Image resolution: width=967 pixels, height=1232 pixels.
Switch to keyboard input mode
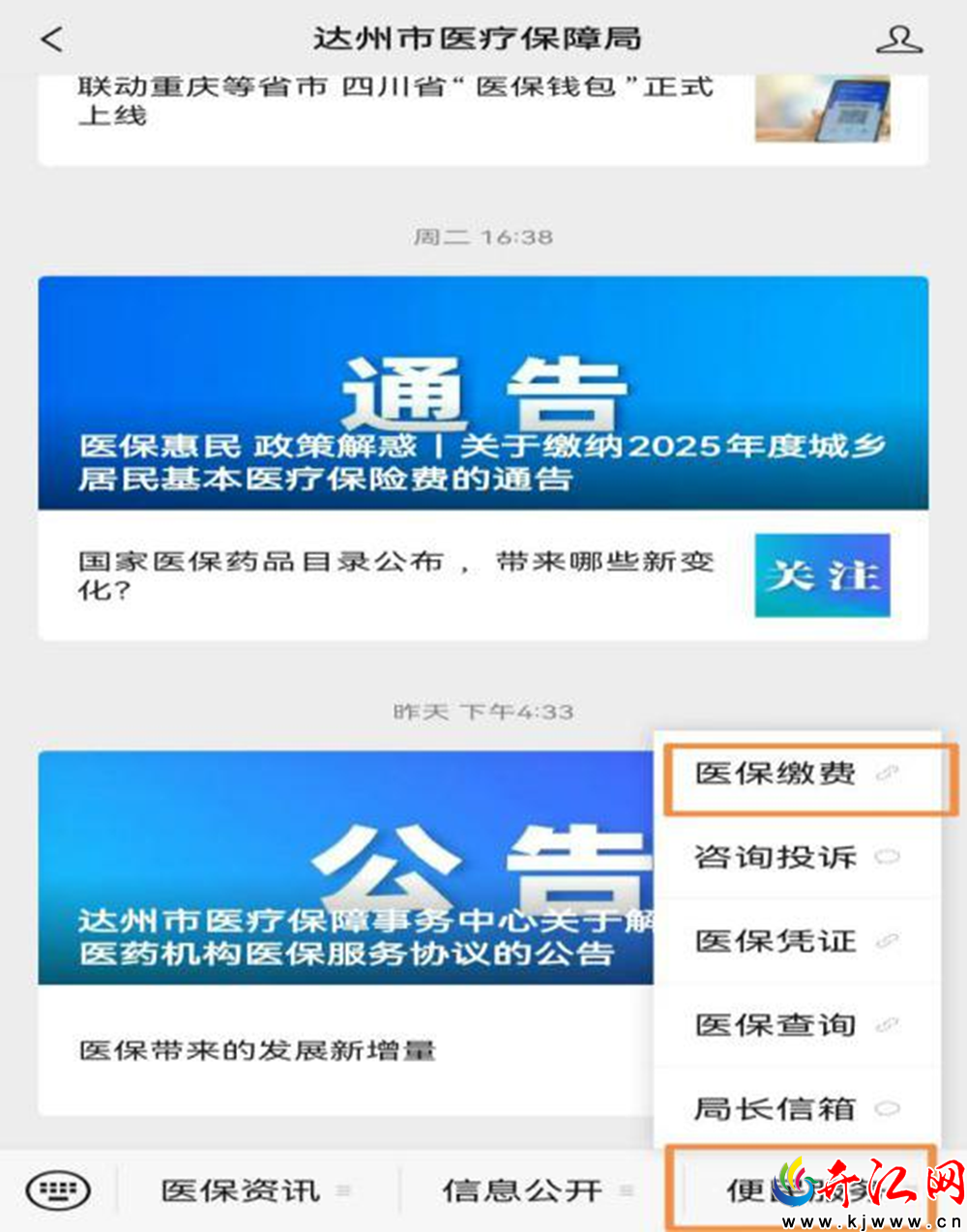pyautogui.click(x=58, y=1190)
